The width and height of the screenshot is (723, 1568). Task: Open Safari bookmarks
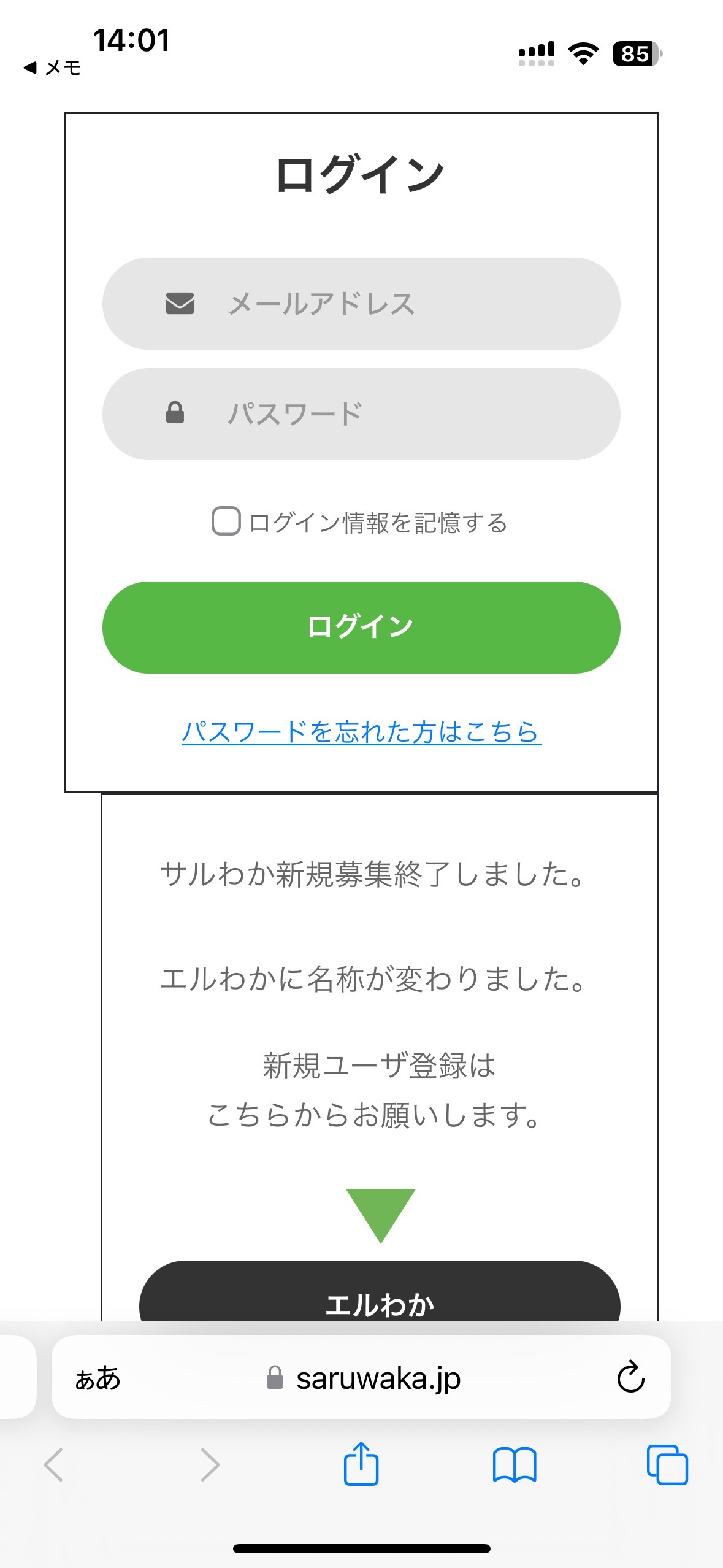point(515,1465)
